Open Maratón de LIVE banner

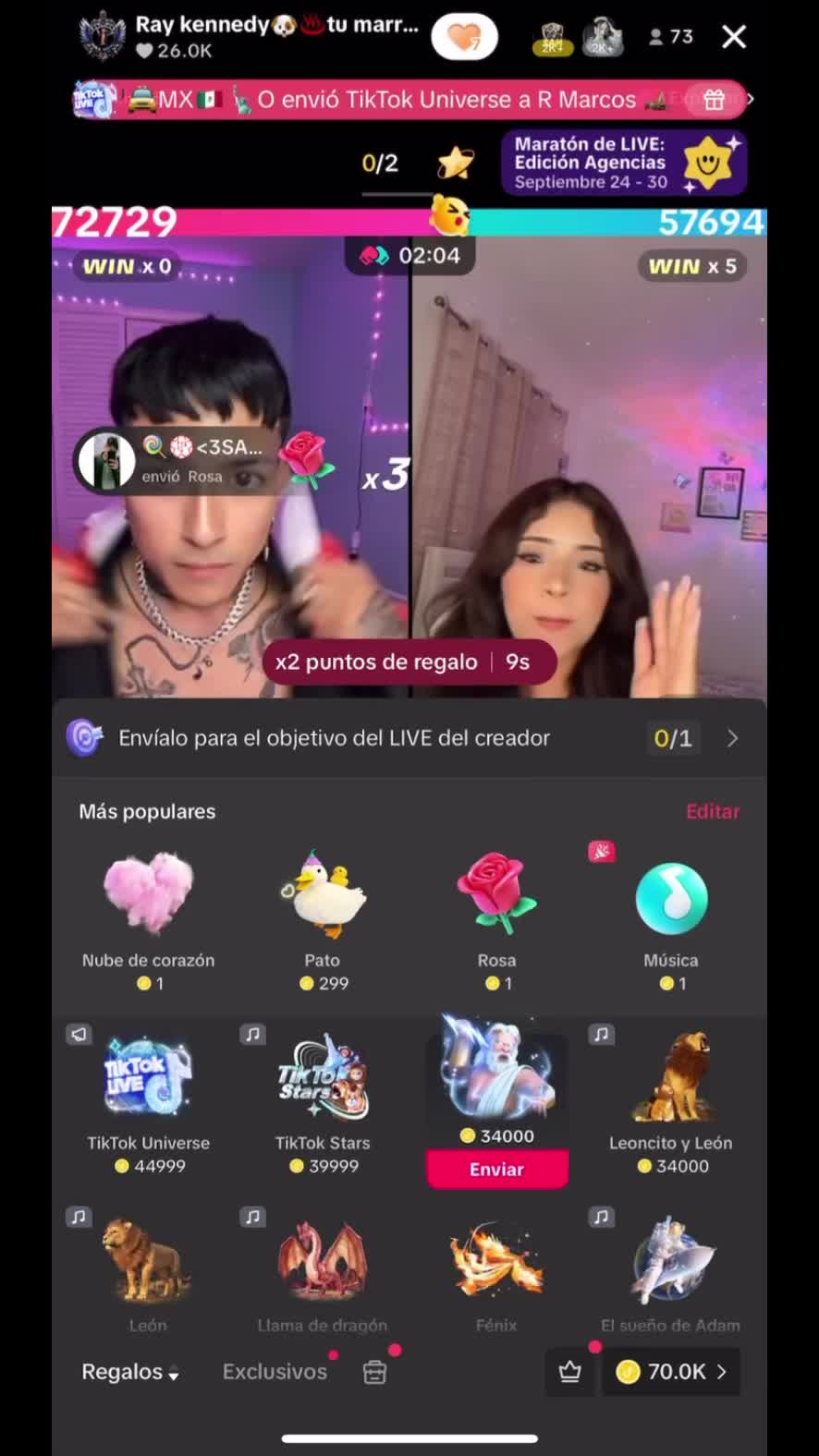click(623, 163)
